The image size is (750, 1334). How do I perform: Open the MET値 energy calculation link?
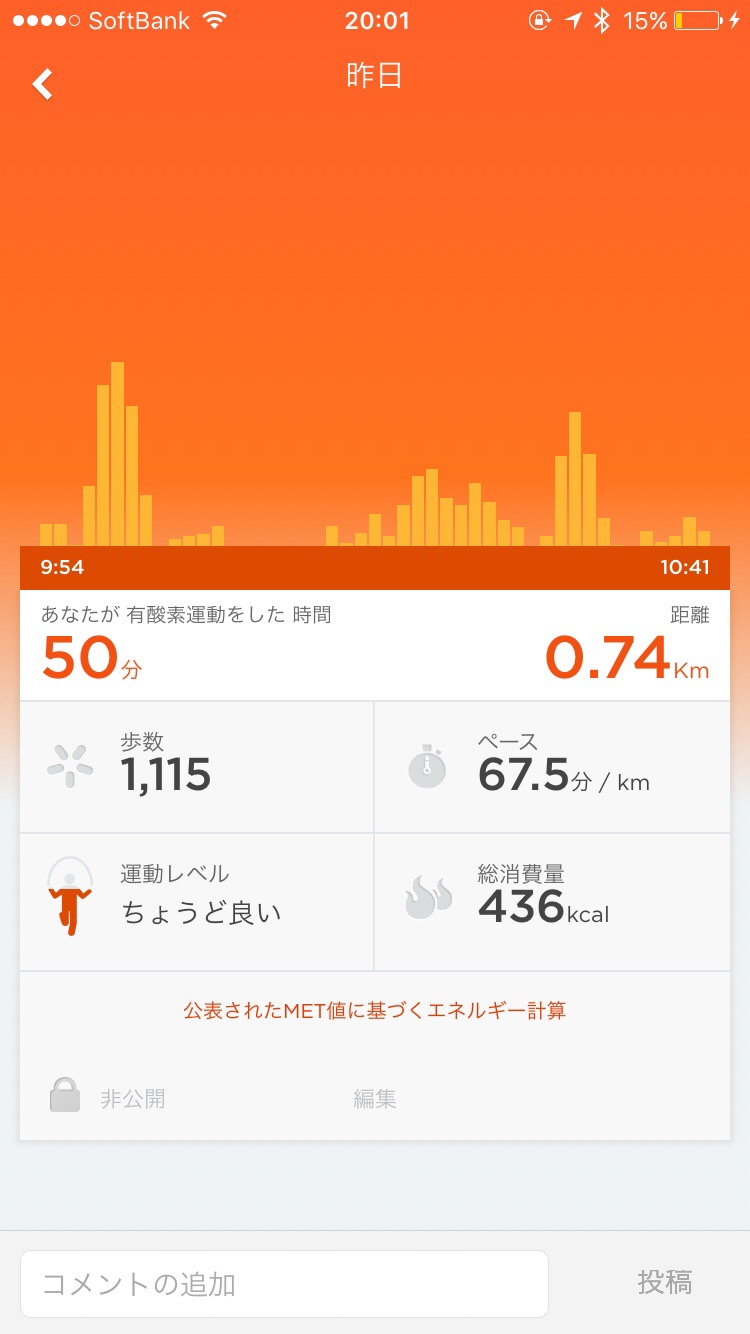tap(374, 1011)
